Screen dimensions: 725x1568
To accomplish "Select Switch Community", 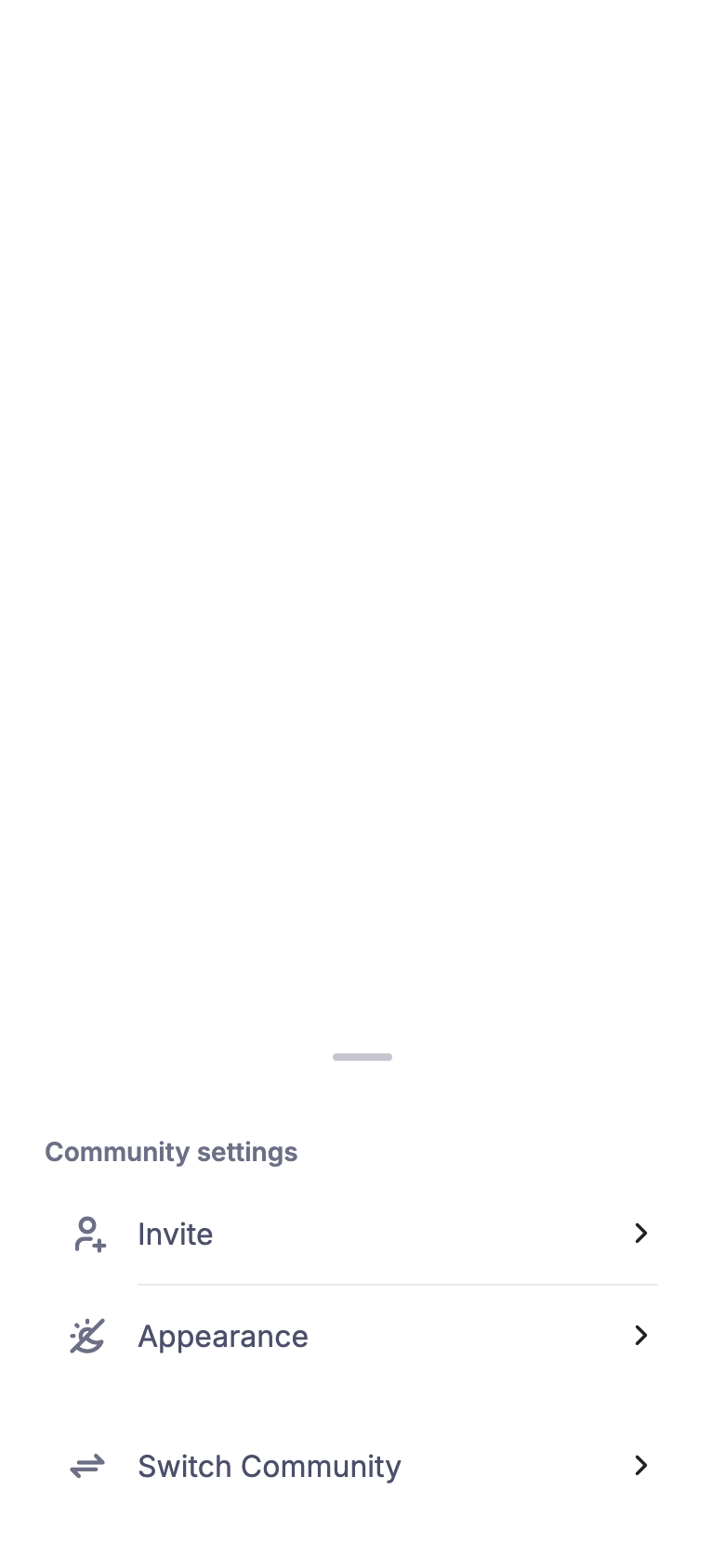I will pyautogui.click(x=362, y=1466).
